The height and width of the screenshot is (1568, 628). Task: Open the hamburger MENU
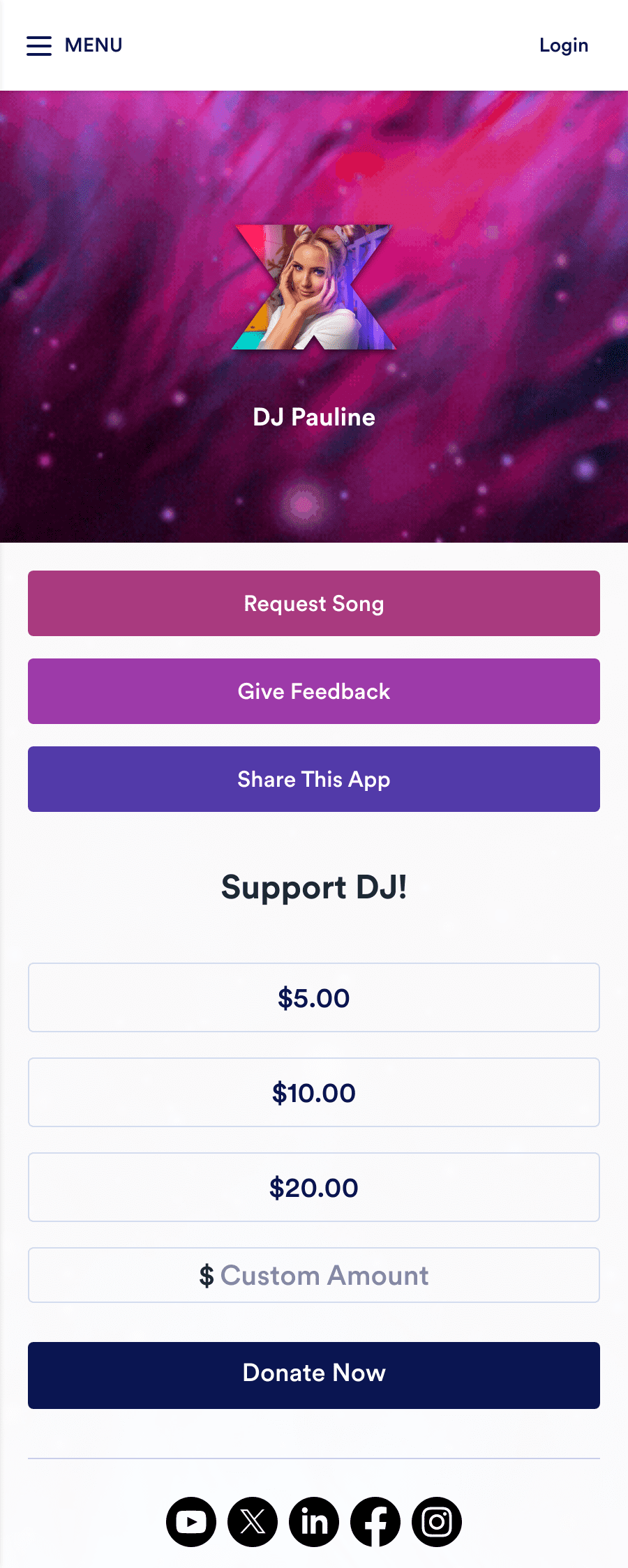[74, 45]
